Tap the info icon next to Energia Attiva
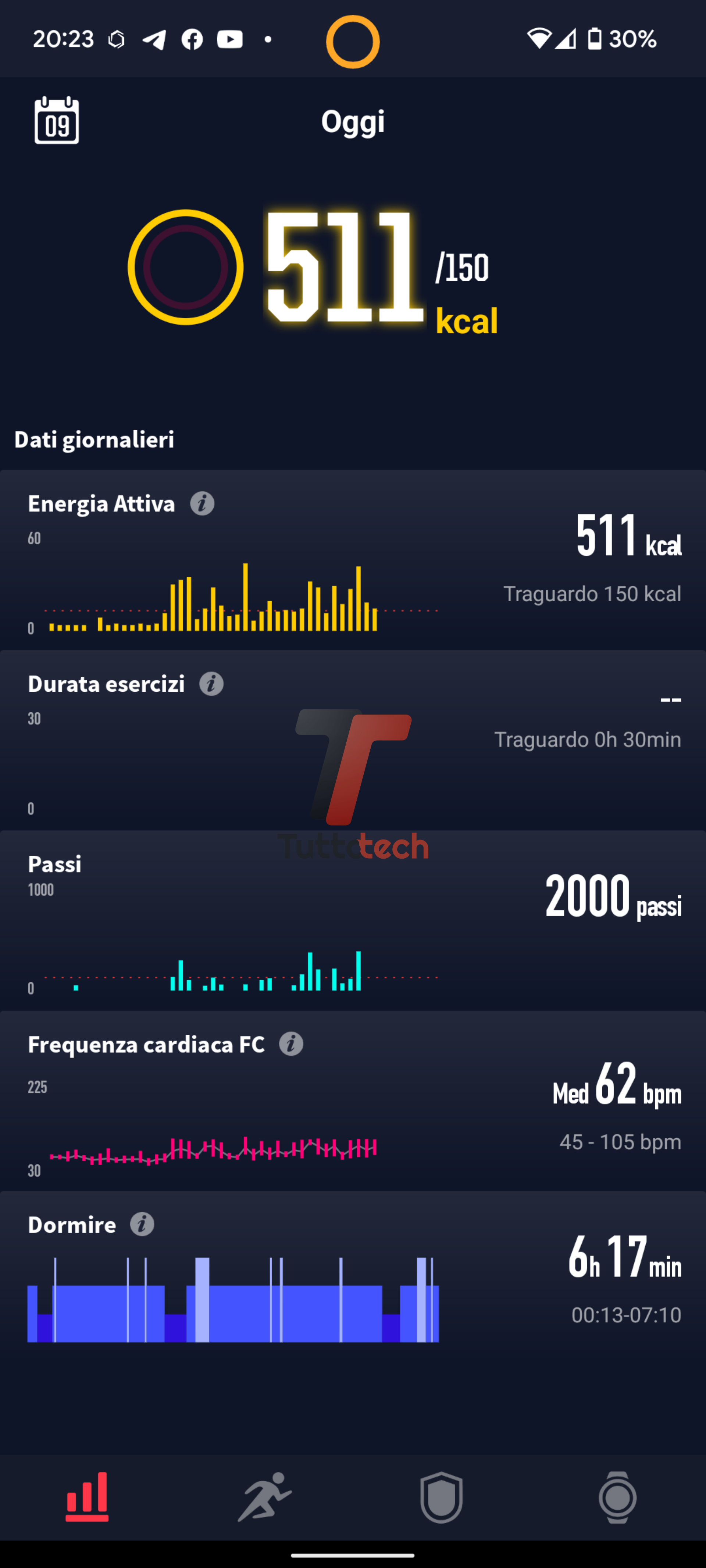 tap(202, 504)
